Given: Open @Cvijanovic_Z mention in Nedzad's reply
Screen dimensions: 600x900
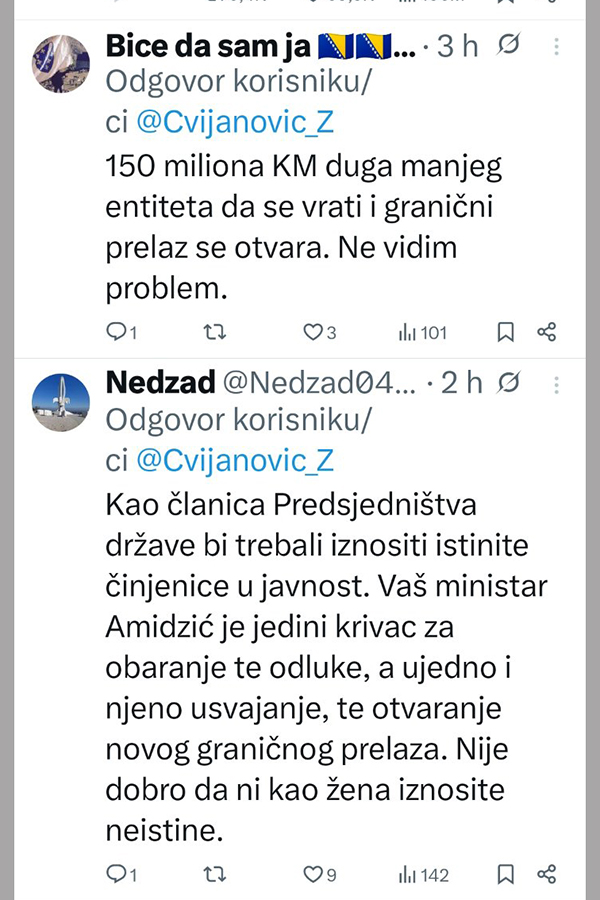Looking at the screenshot, I should 233,460.
